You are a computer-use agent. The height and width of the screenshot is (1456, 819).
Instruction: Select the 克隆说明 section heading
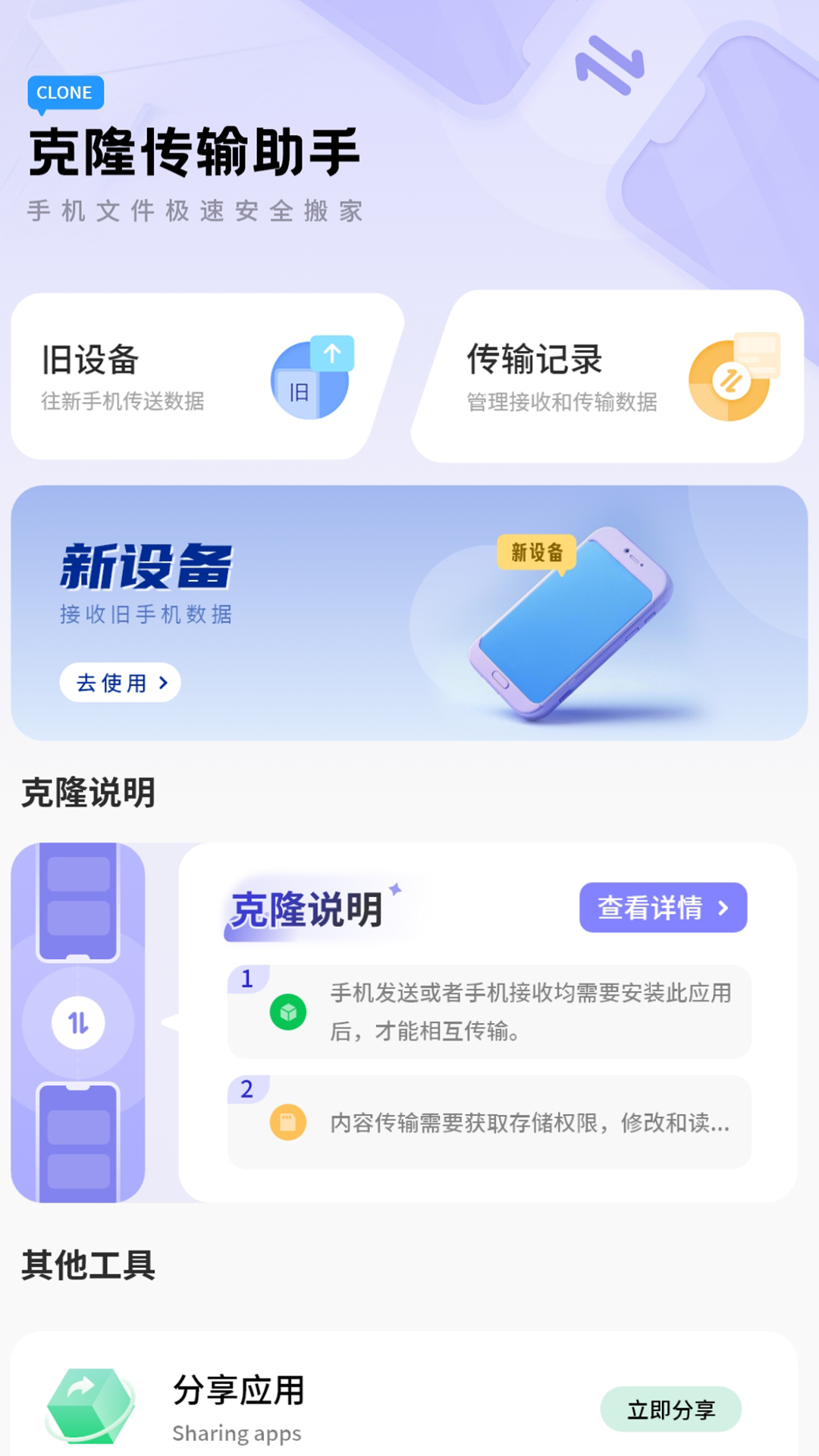pos(88,793)
